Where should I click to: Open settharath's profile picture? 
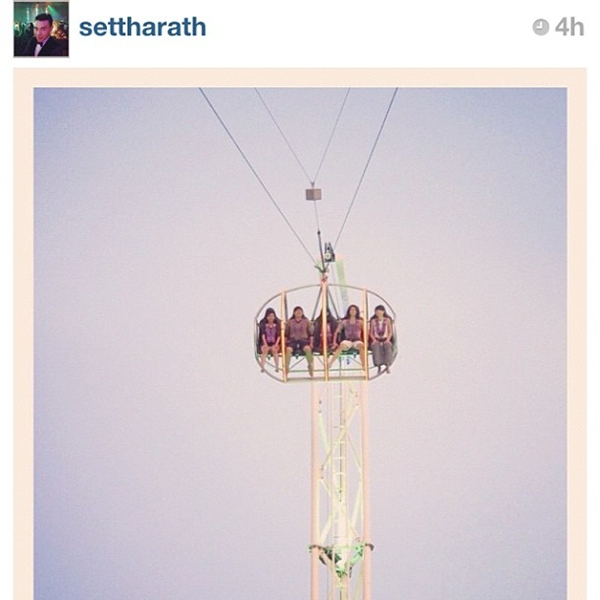click(41, 29)
